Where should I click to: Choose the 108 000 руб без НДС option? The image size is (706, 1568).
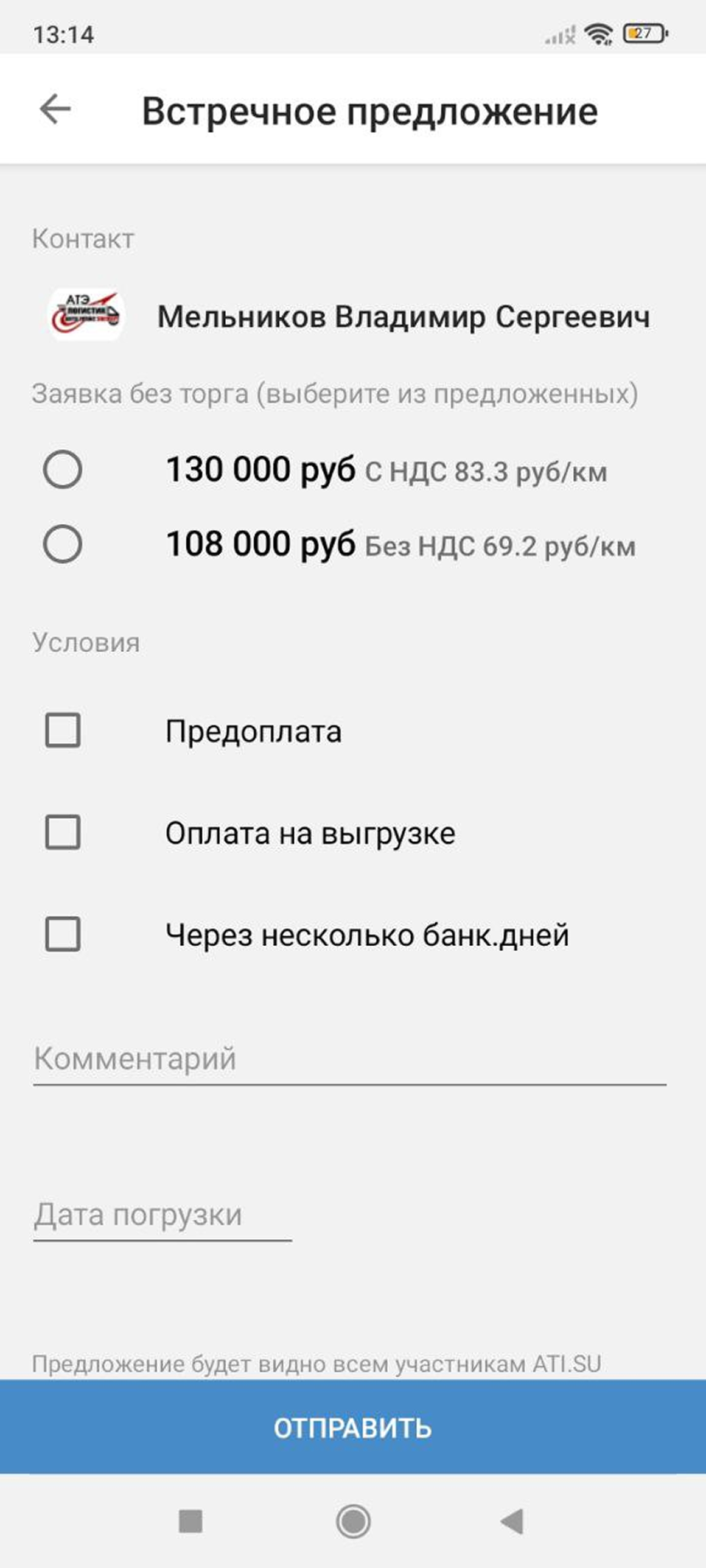point(62,545)
